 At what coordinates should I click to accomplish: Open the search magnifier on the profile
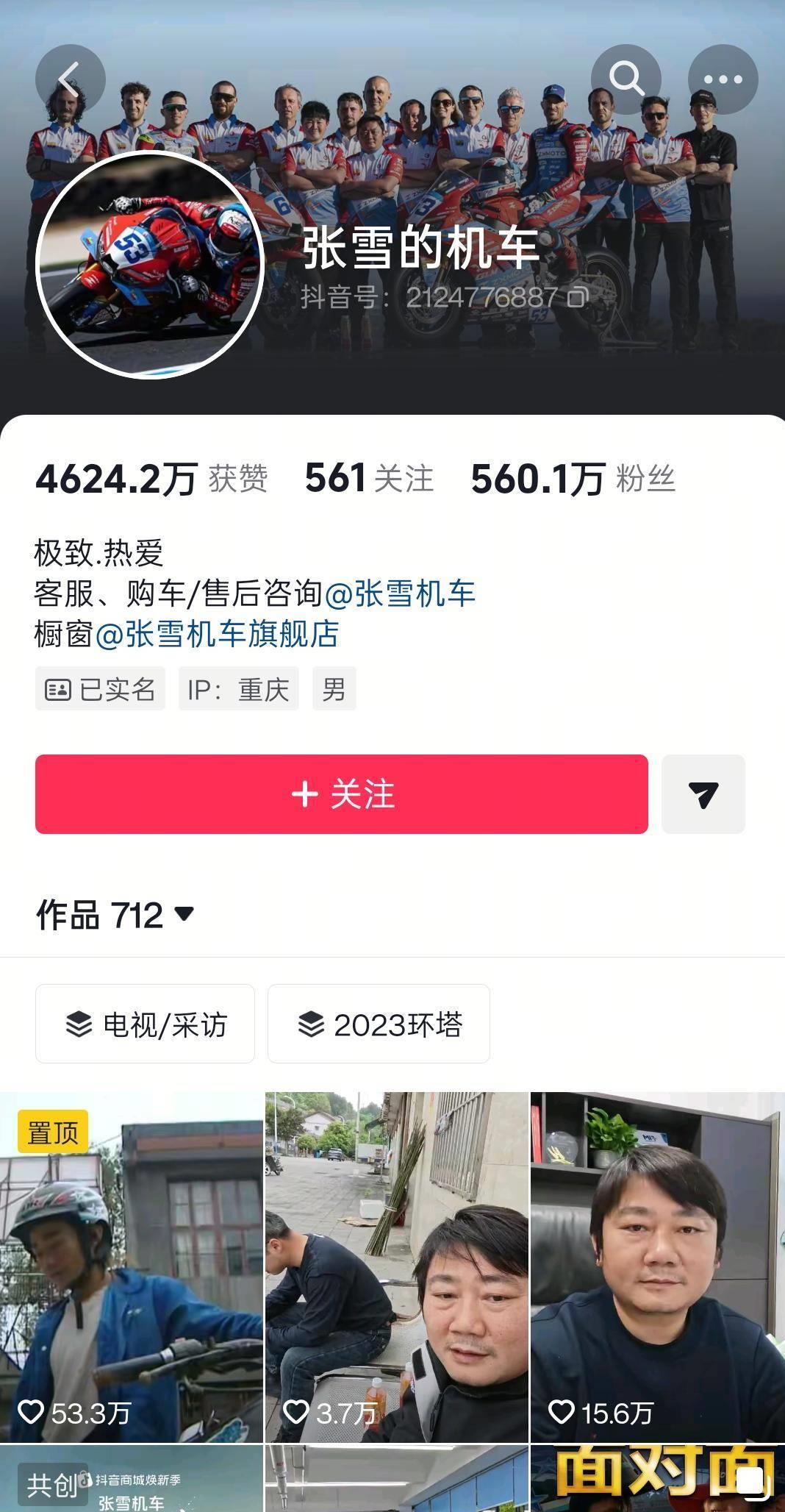(626, 79)
